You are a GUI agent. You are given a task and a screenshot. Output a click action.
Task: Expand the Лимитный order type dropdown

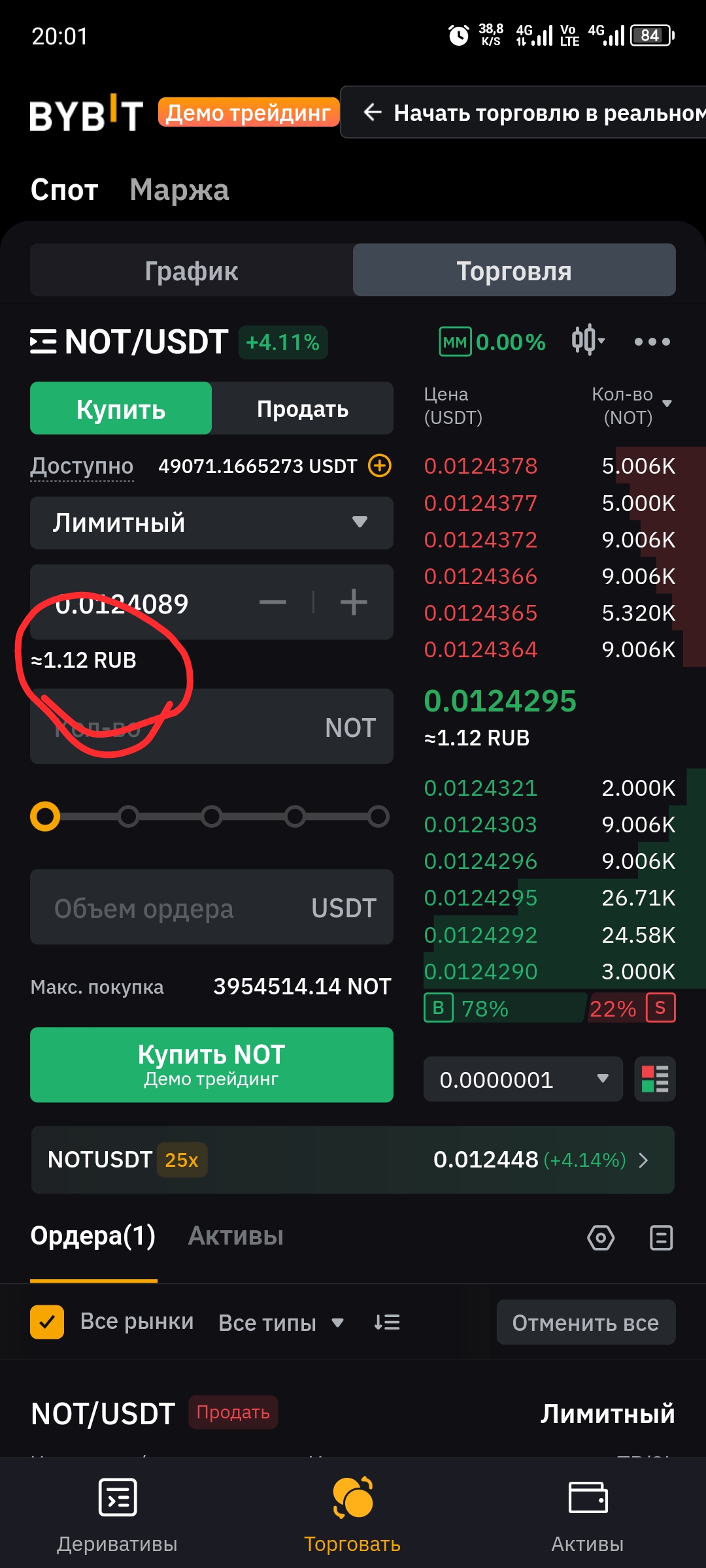coord(211,523)
